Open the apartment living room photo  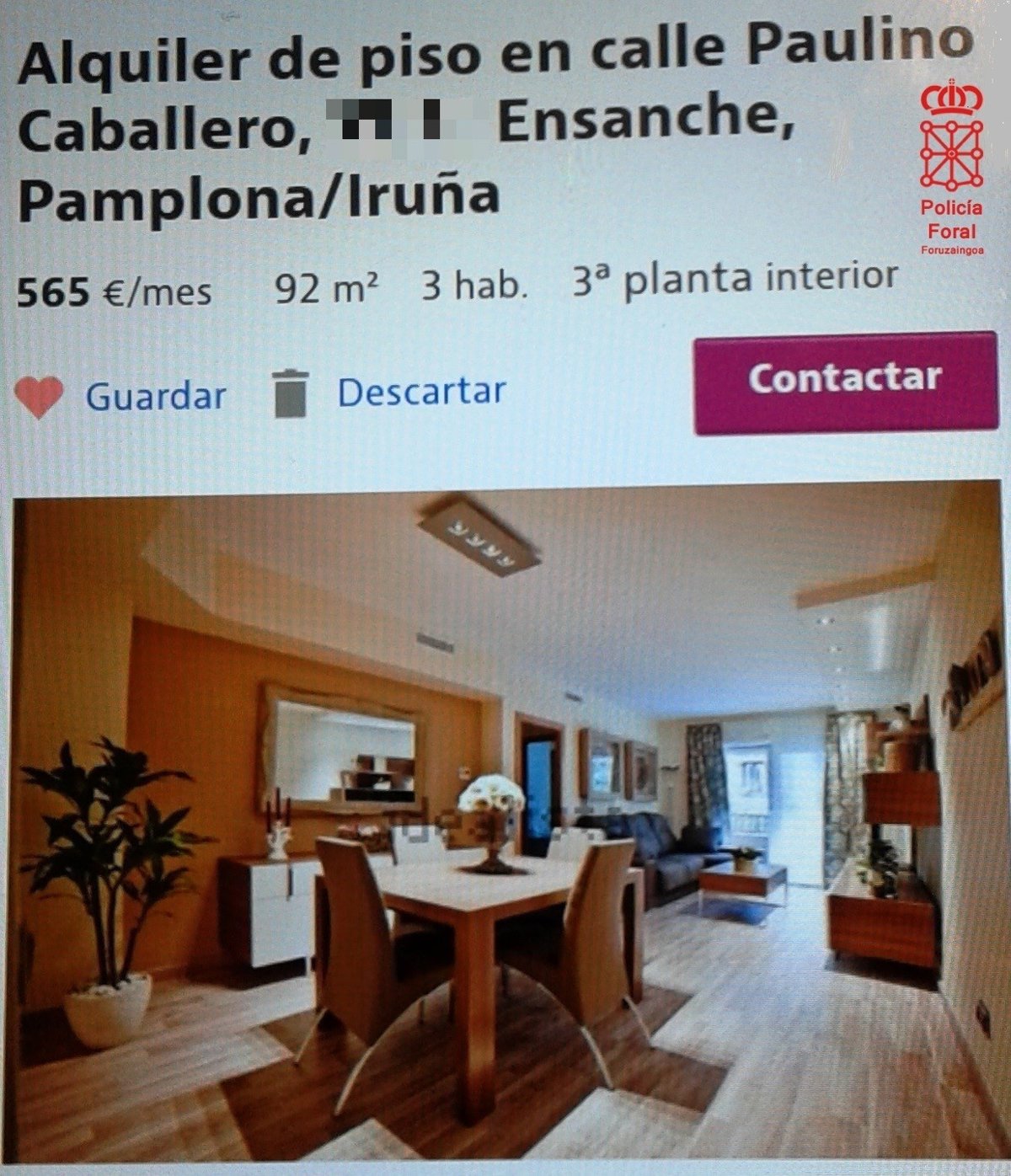[x=505, y=826]
